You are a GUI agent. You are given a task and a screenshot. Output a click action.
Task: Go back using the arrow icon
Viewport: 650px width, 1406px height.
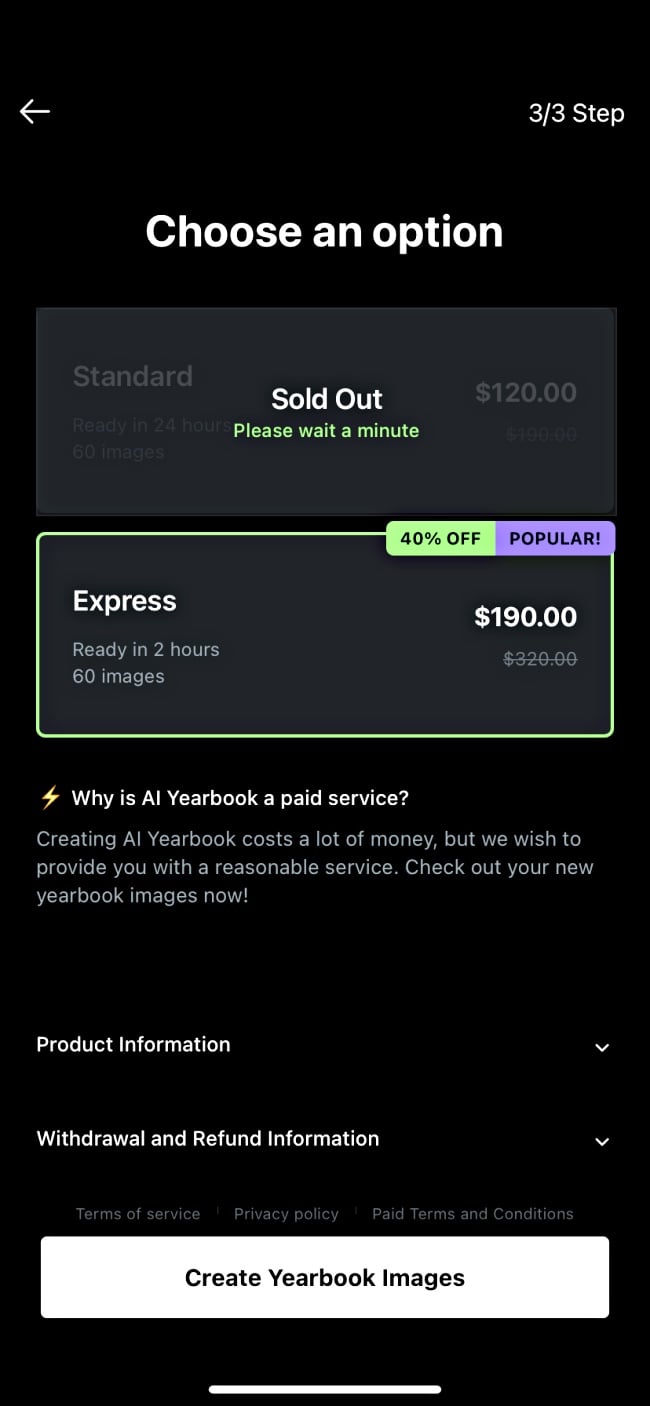(35, 111)
